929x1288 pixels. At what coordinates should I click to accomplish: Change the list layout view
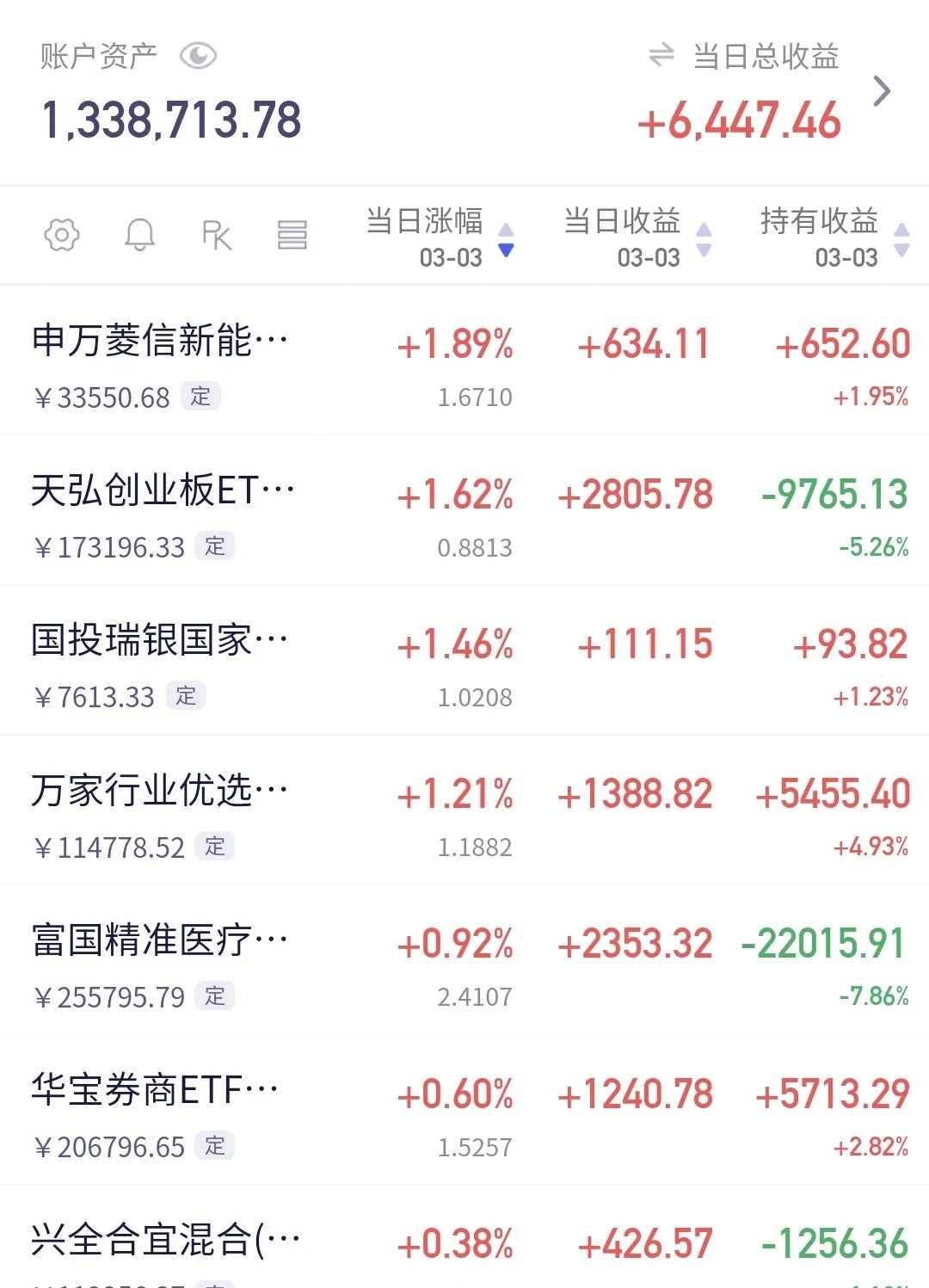point(292,235)
